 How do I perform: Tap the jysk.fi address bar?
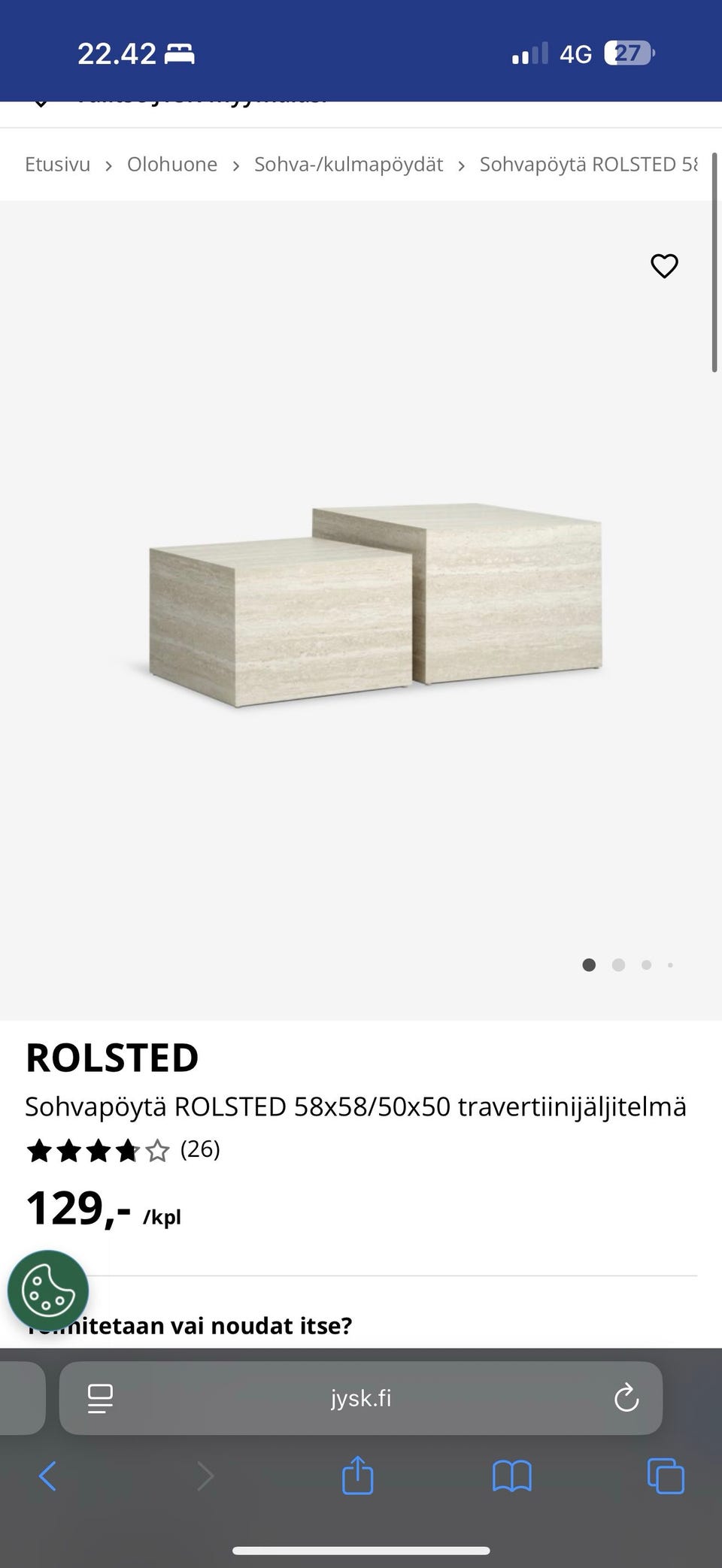[361, 1398]
